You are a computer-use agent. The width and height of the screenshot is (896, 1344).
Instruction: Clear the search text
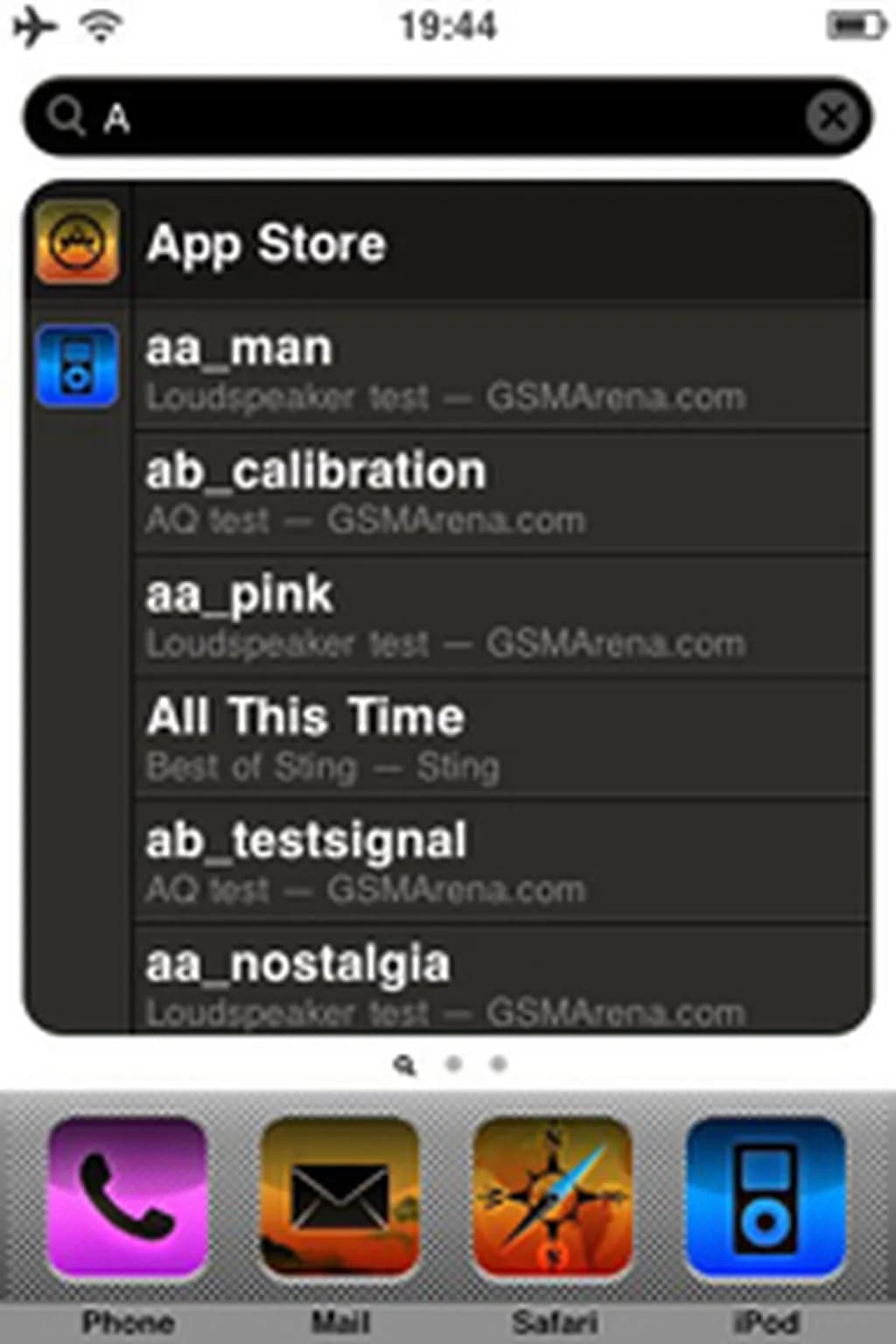pyautogui.click(x=832, y=117)
